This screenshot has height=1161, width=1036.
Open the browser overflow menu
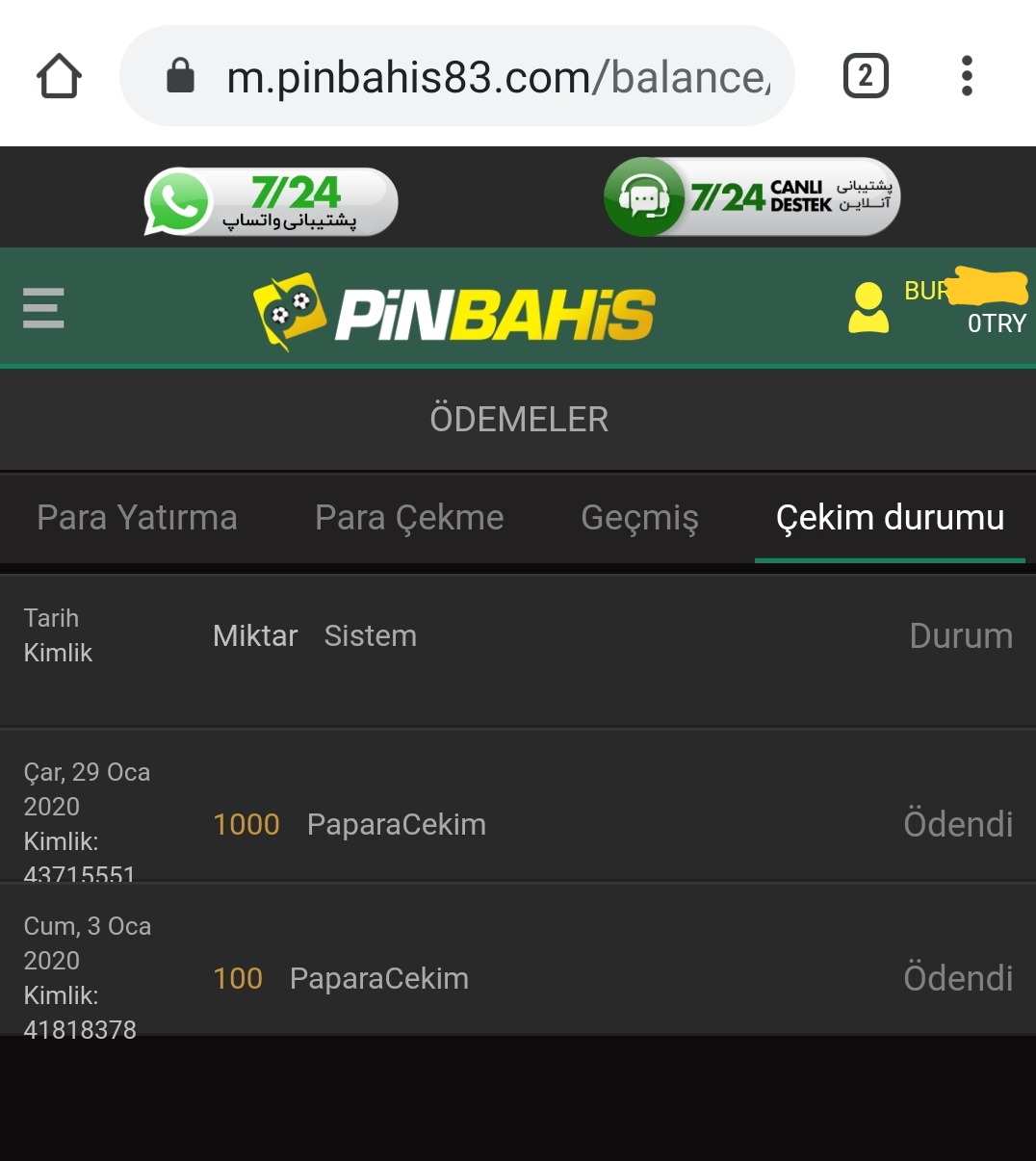(967, 76)
